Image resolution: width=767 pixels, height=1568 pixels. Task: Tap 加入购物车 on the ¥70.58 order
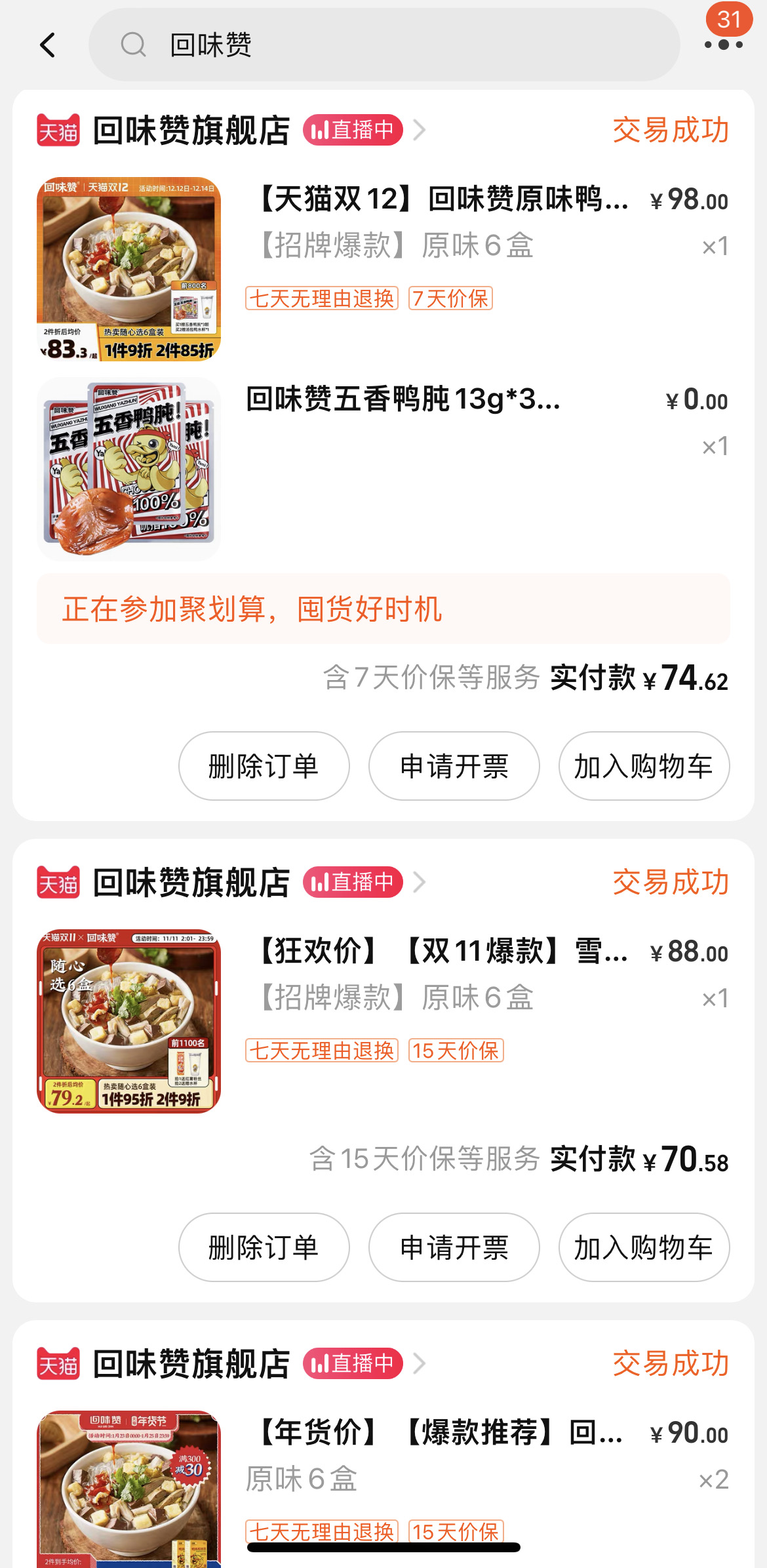pyautogui.click(x=644, y=1247)
